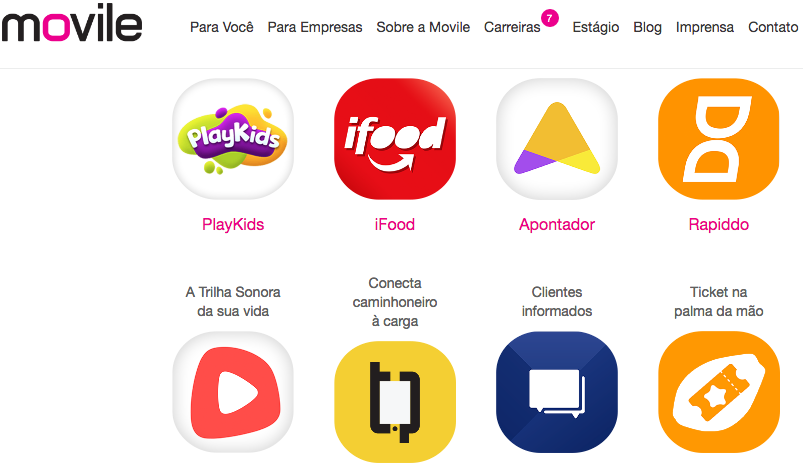Go to the Estágio page
This screenshot has width=803, height=465.
(x=596, y=27)
